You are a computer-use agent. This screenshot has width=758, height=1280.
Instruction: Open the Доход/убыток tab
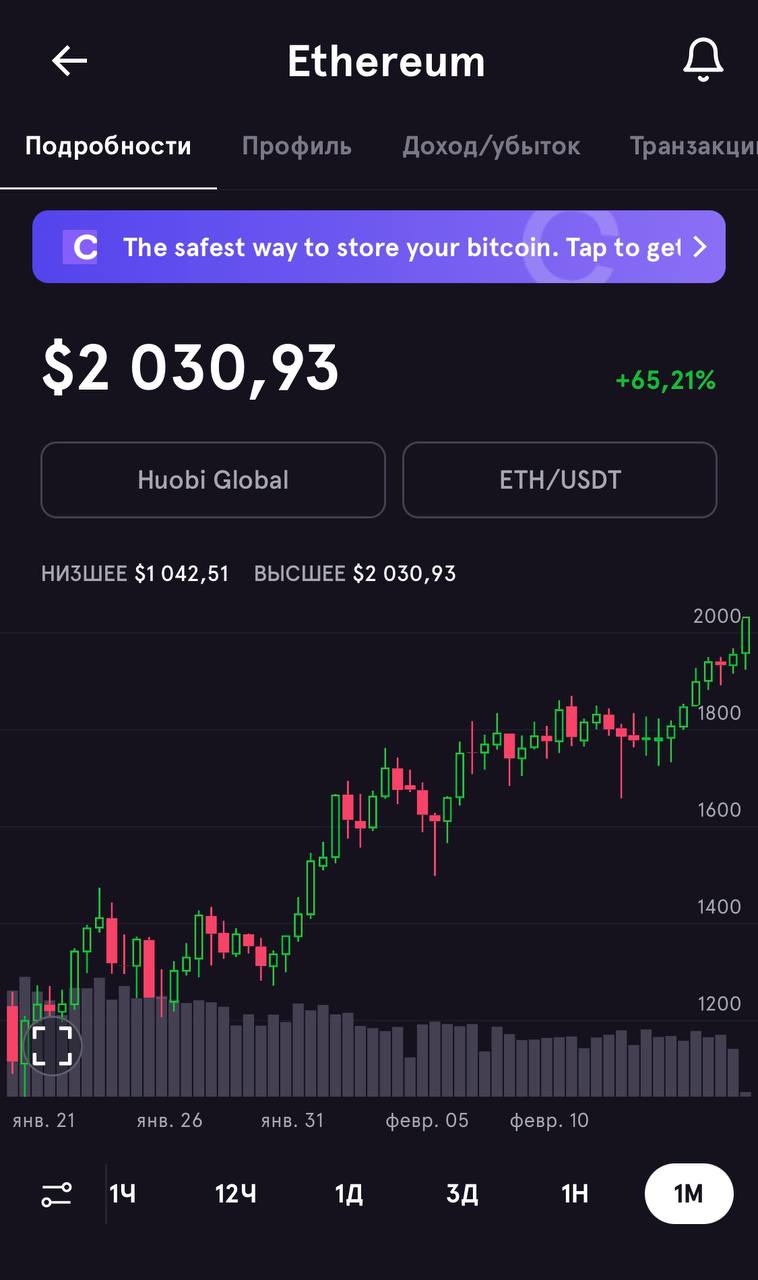pyautogui.click(x=491, y=146)
